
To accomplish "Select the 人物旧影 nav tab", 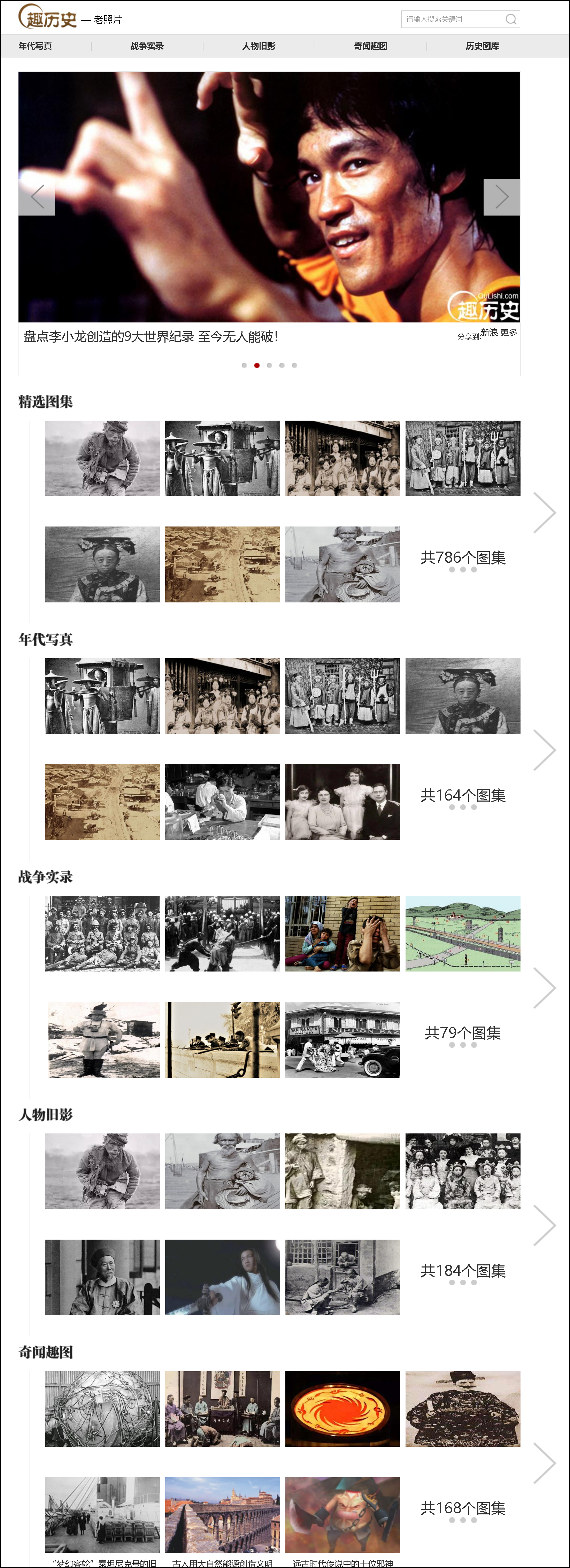I will [259, 46].
